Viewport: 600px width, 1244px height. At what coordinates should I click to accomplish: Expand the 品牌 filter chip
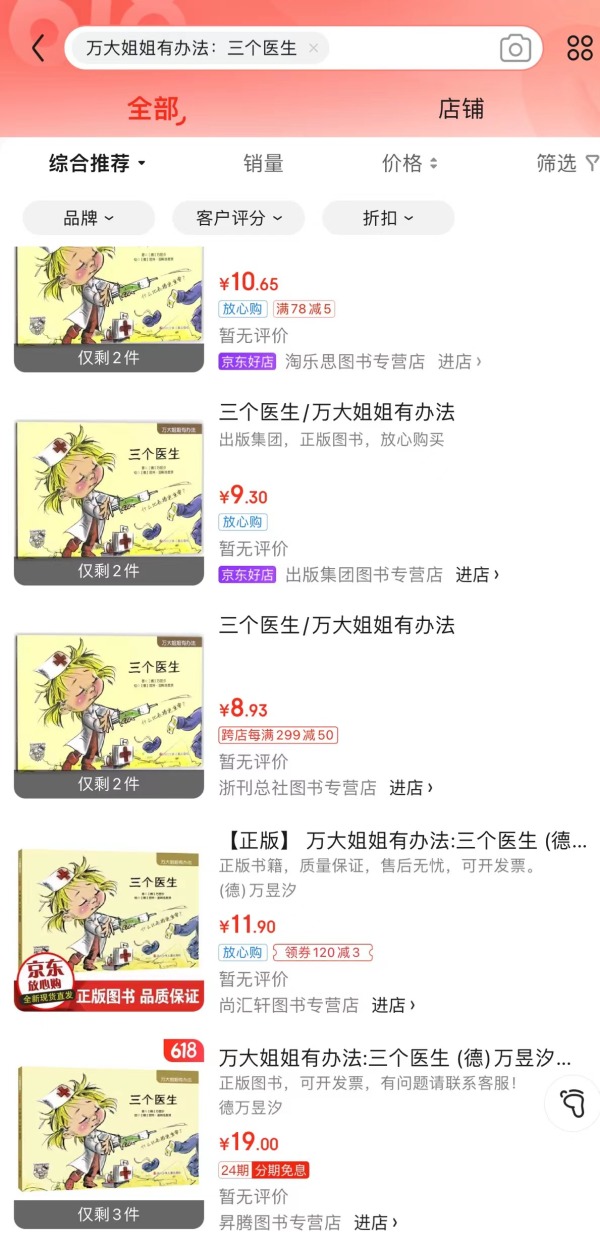coord(89,218)
